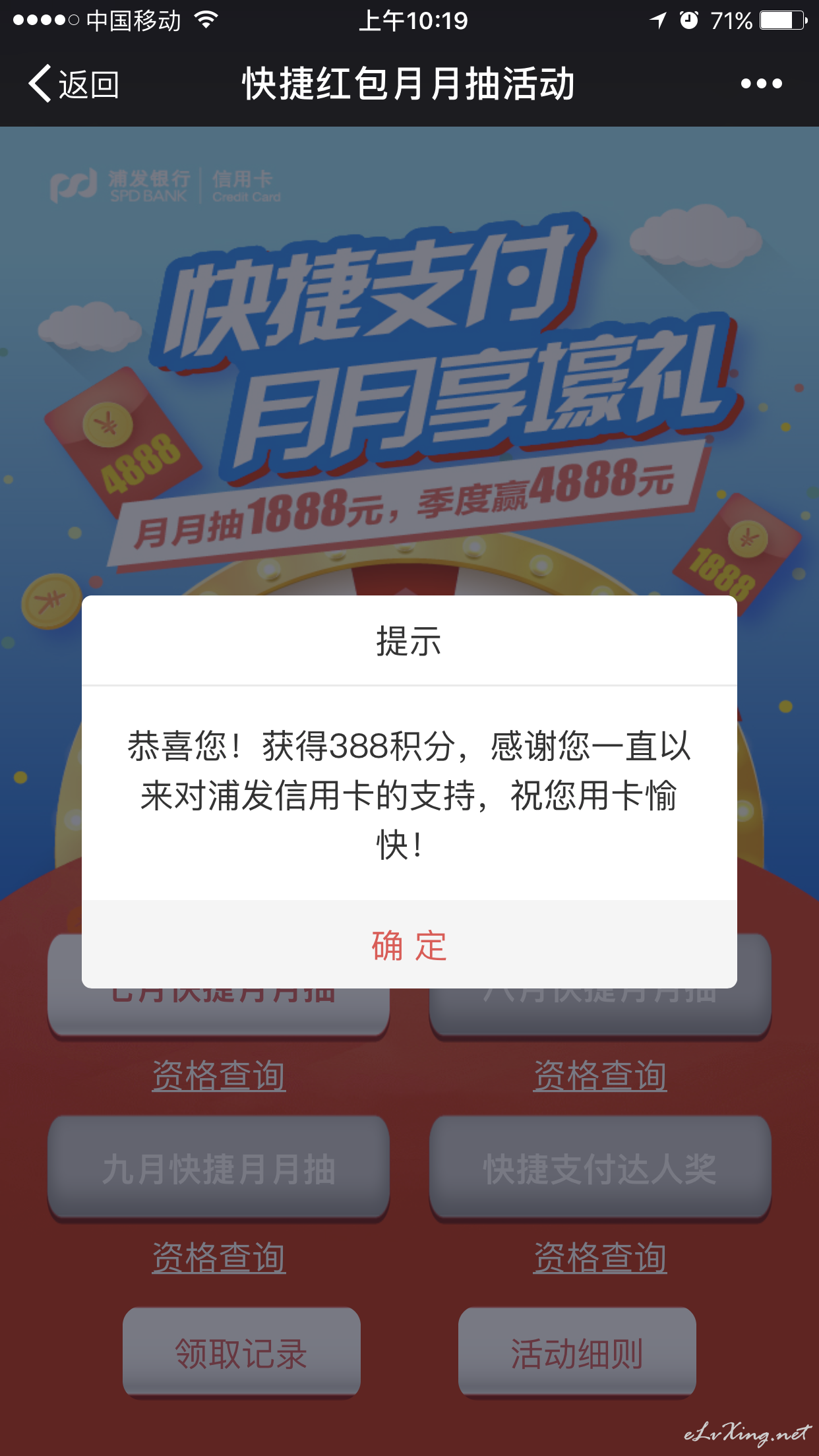This screenshot has height=1456, width=819.
Task: Open 快捷支付达人奖 button
Action: 600,1168
